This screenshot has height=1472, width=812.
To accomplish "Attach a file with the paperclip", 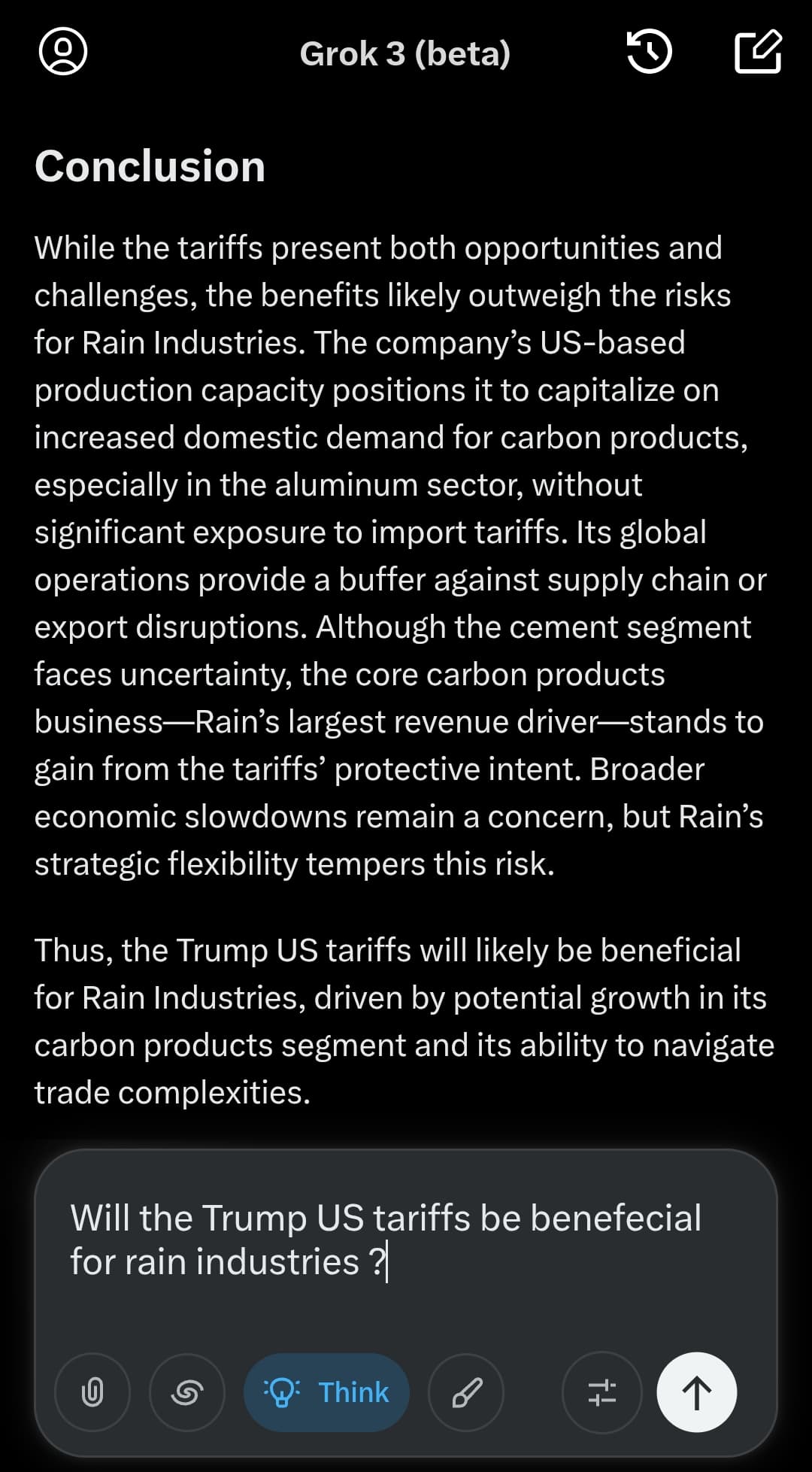I will point(92,1392).
